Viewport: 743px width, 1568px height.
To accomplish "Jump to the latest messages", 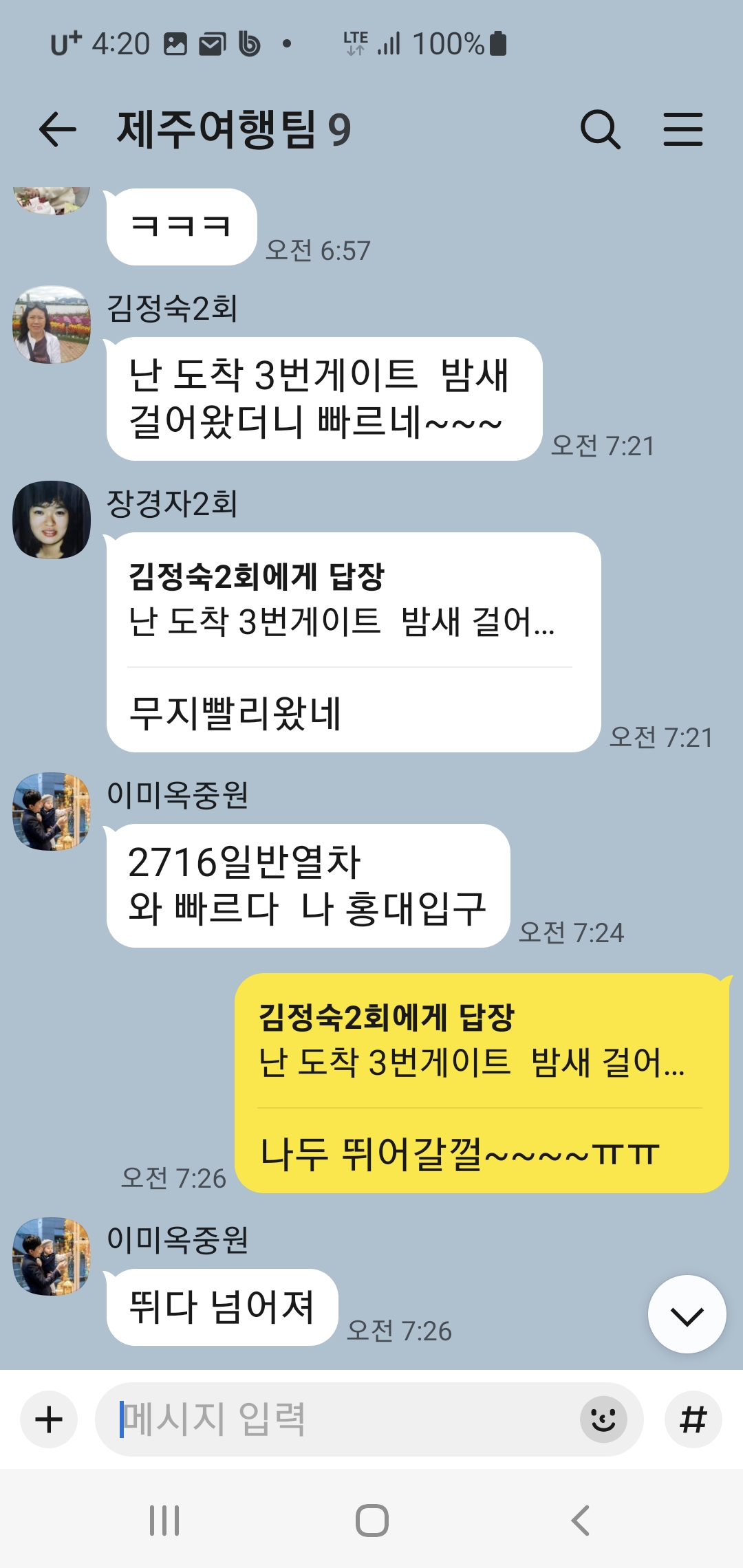I will (x=687, y=1314).
